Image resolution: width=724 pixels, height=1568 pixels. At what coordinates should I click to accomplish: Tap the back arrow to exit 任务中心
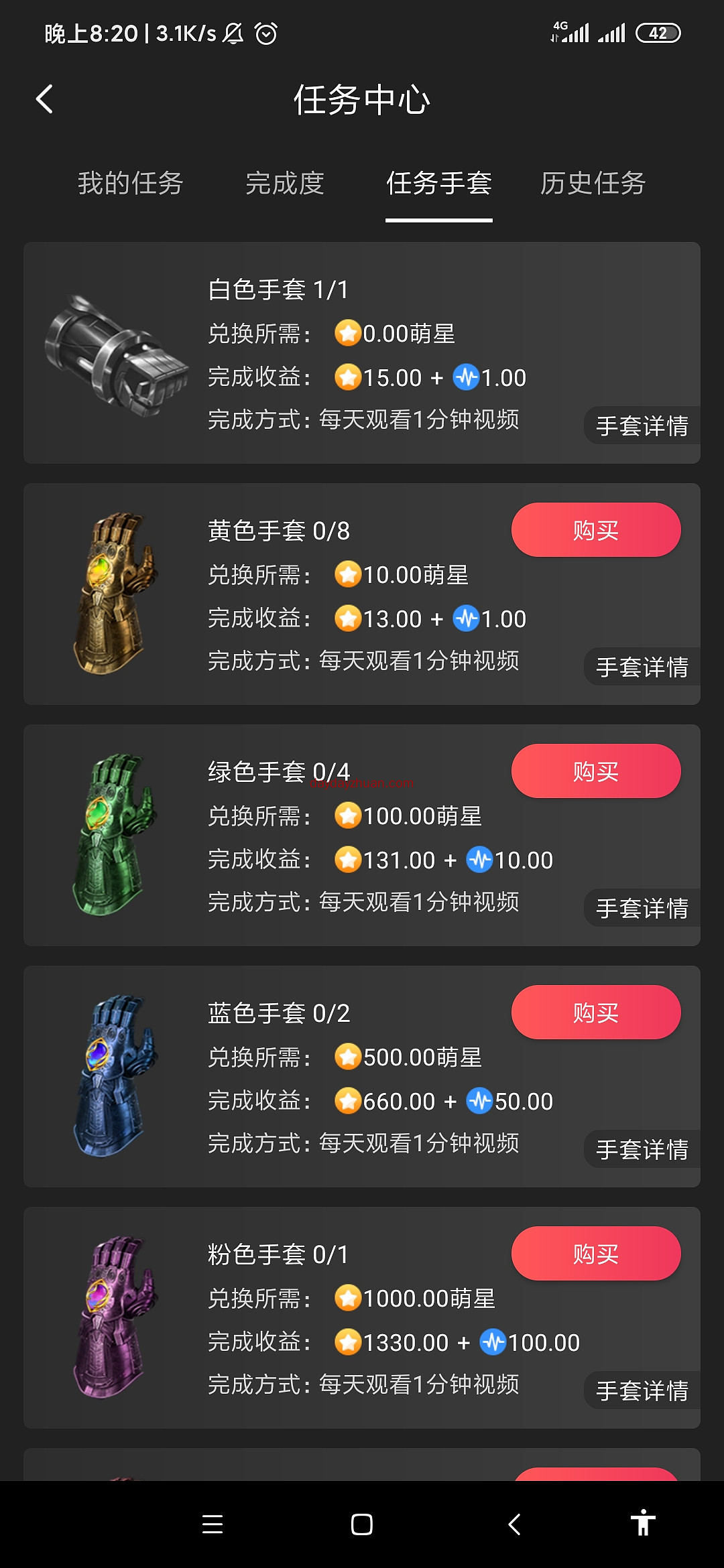point(44,99)
